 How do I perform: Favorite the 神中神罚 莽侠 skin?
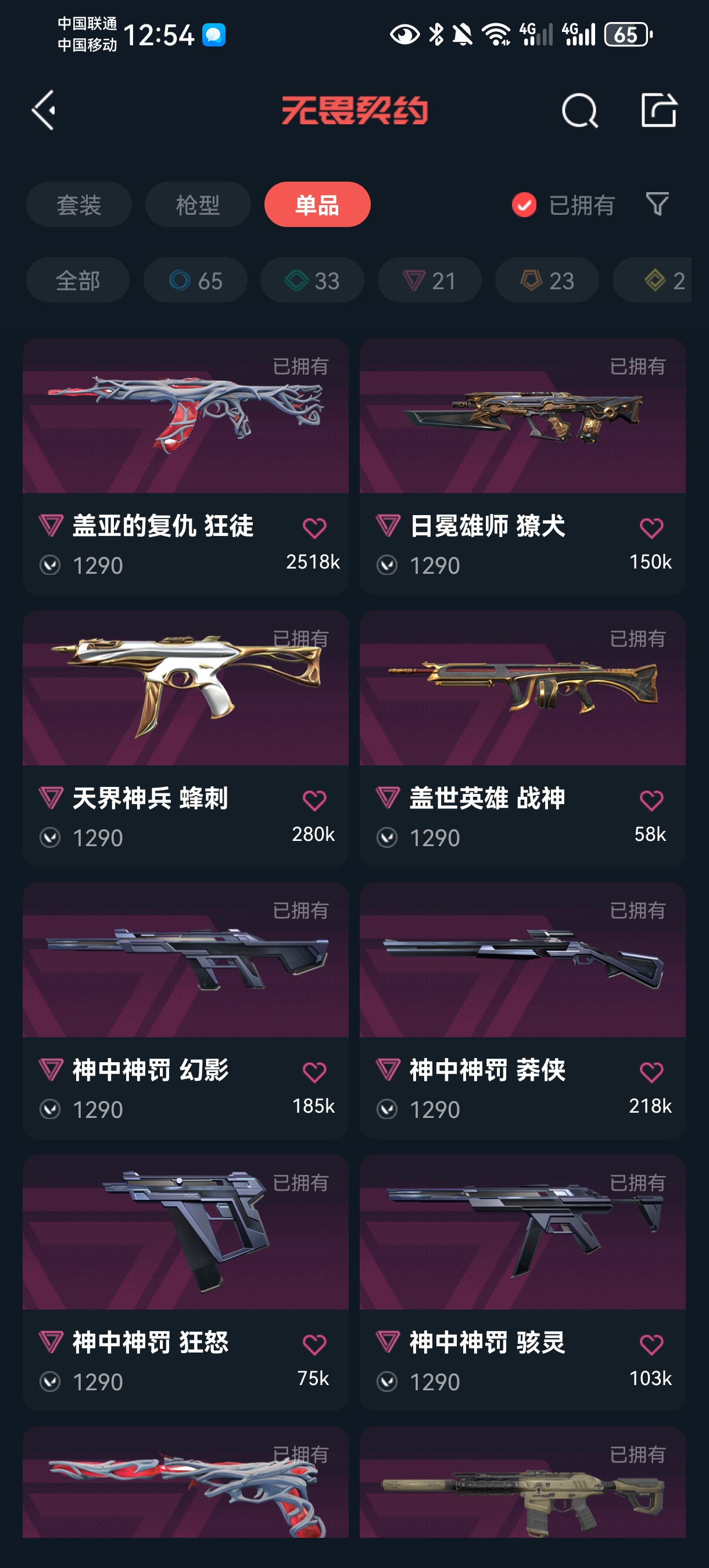point(651,1072)
